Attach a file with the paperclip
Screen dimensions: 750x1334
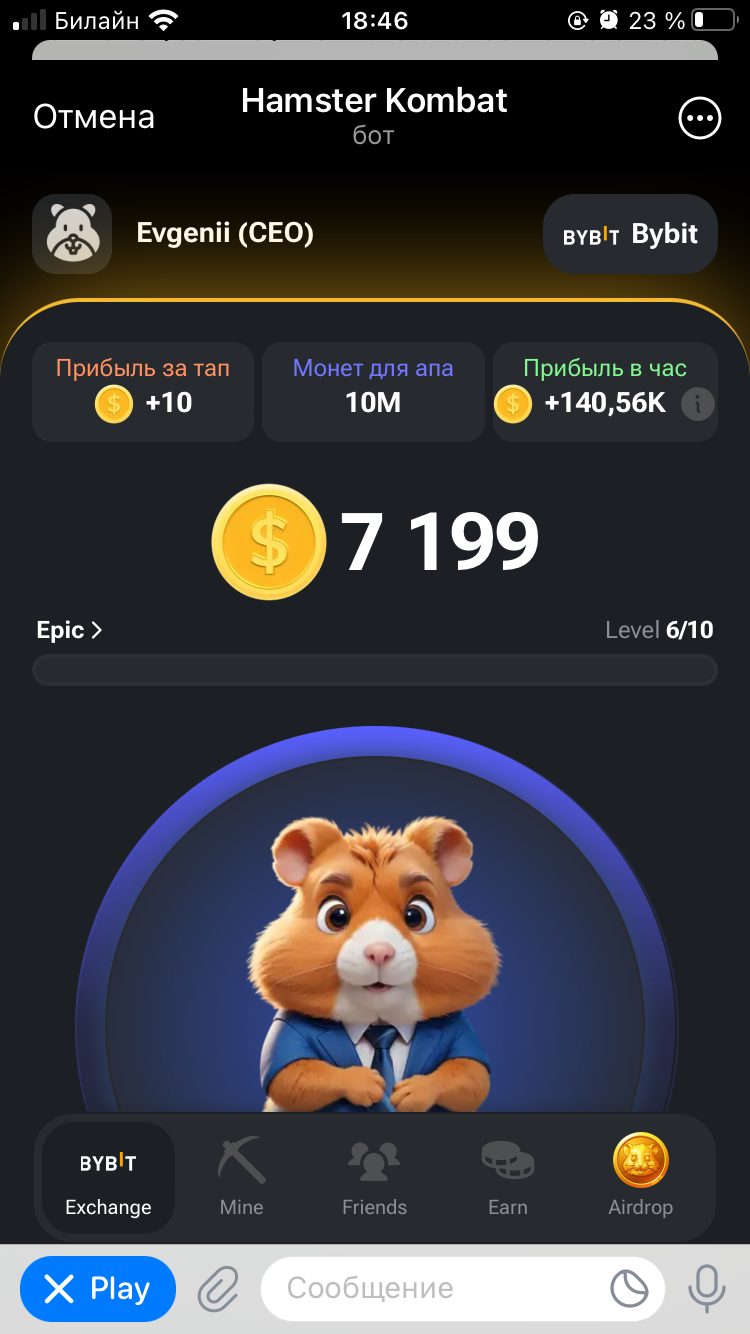coord(217,1288)
